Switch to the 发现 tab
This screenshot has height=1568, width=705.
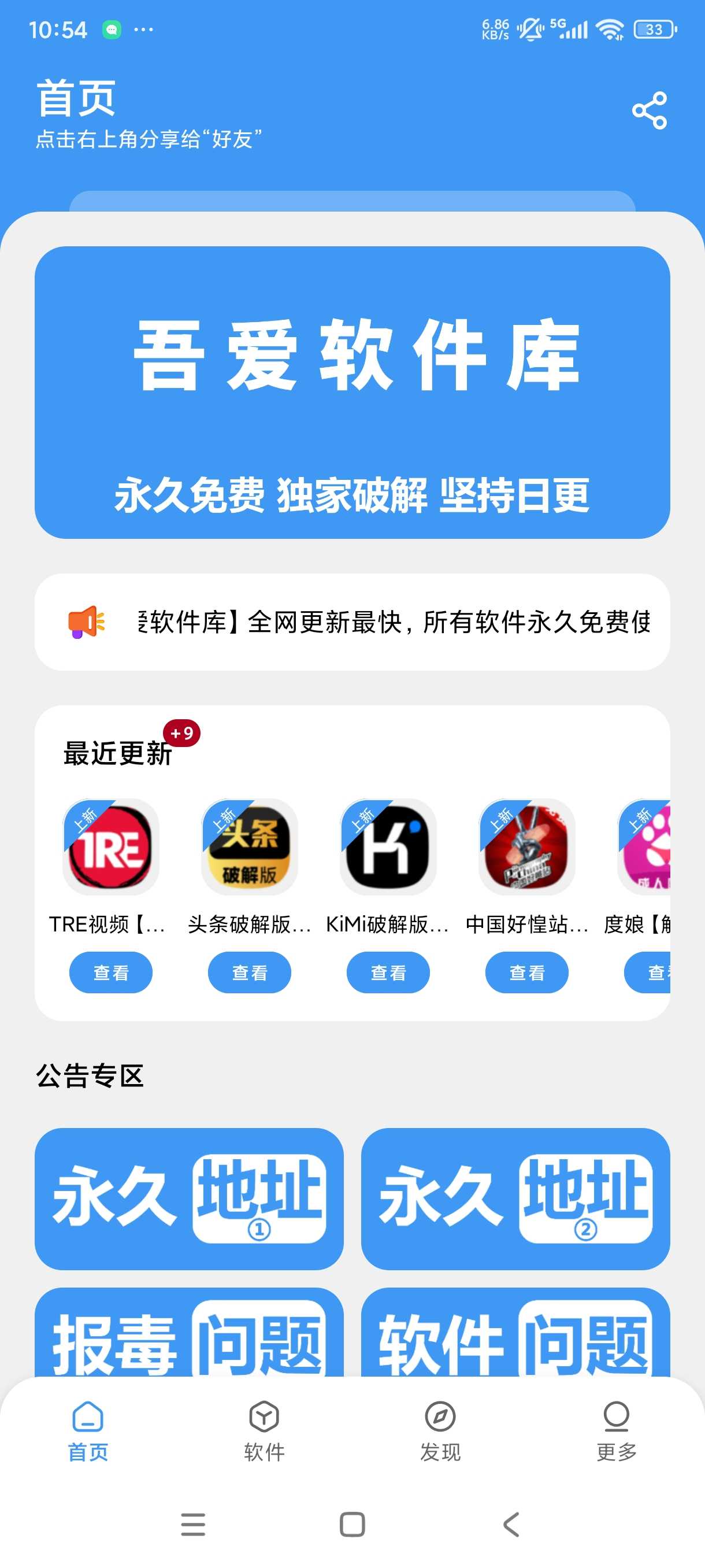[x=440, y=1431]
